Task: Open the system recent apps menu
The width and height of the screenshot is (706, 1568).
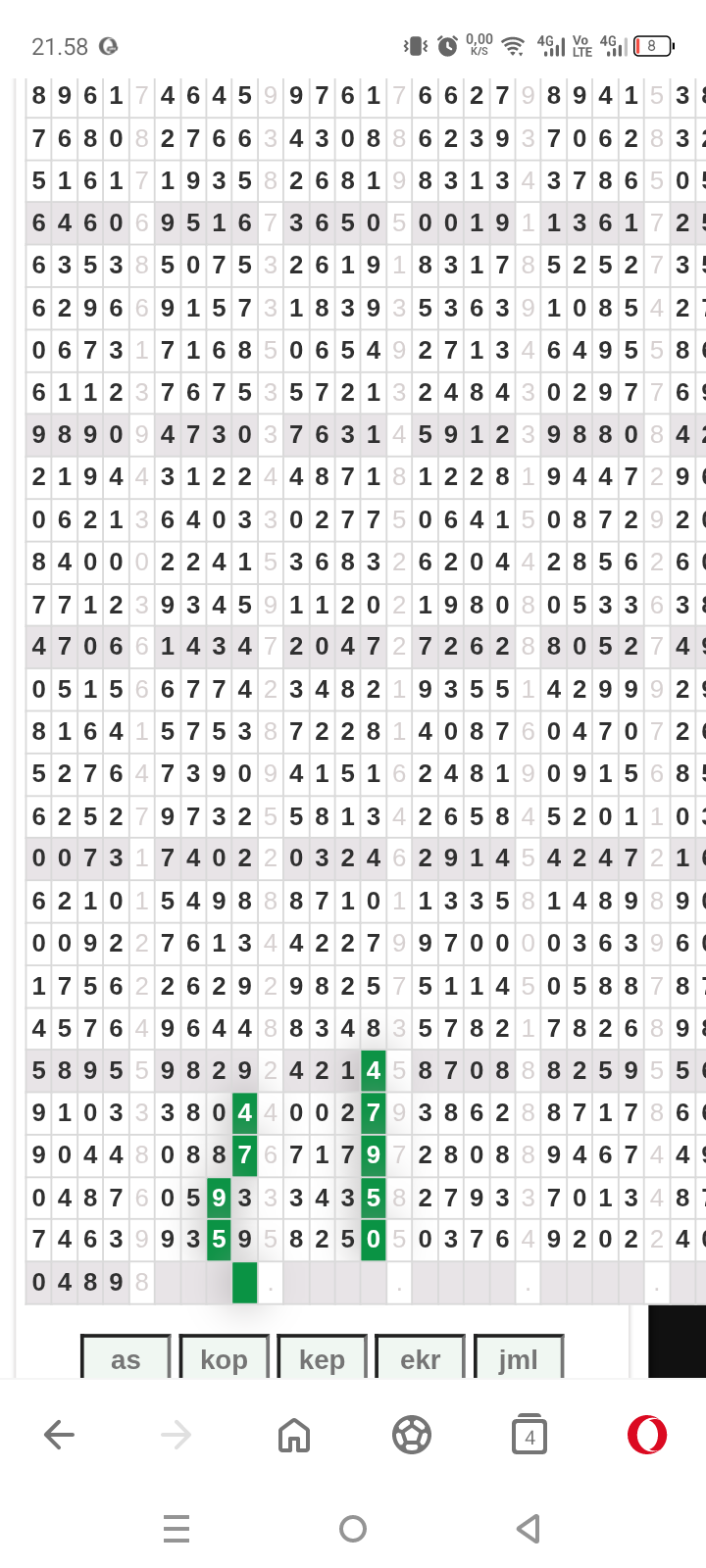Action: pyautogui.click(x=176, y=1528)
